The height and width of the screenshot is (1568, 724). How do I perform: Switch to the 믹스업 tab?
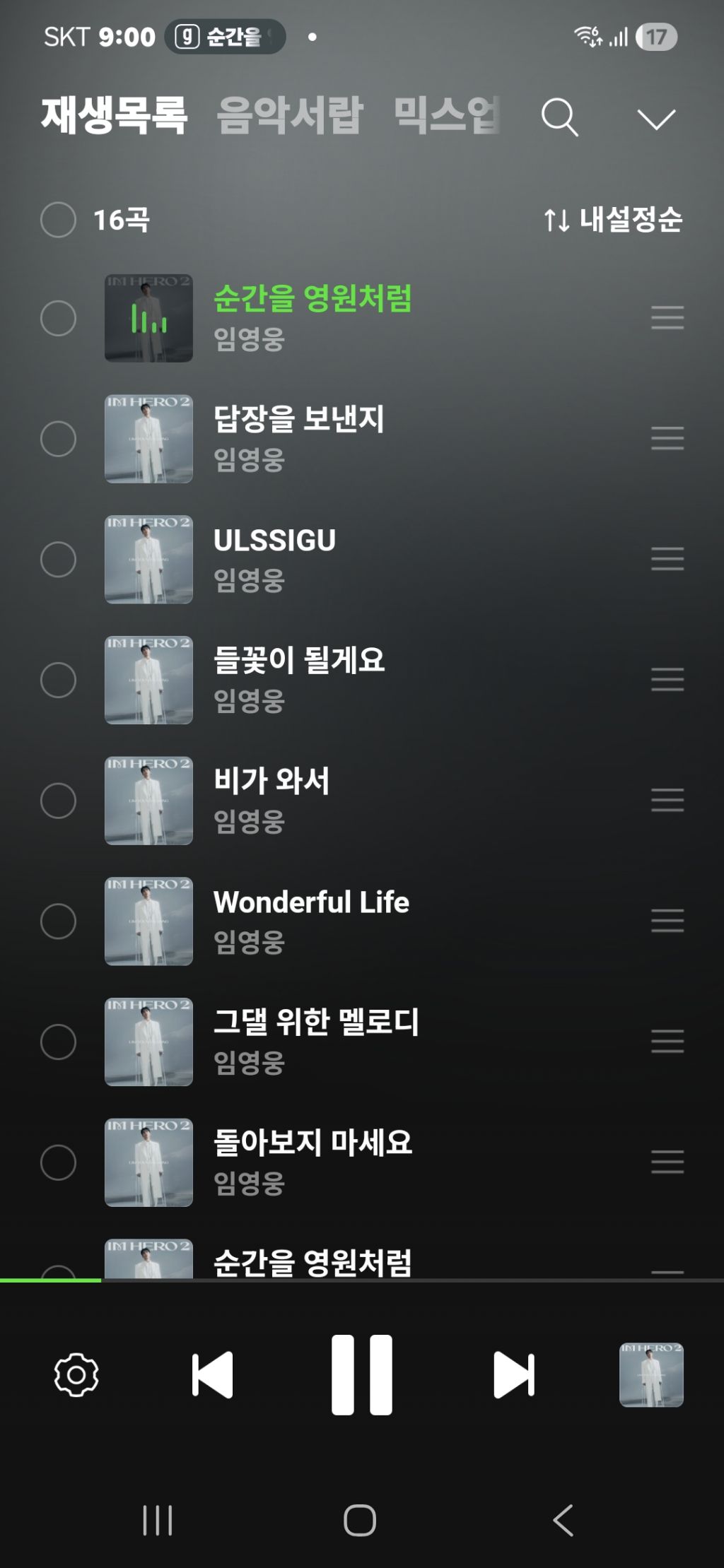[x=447, y=116]
